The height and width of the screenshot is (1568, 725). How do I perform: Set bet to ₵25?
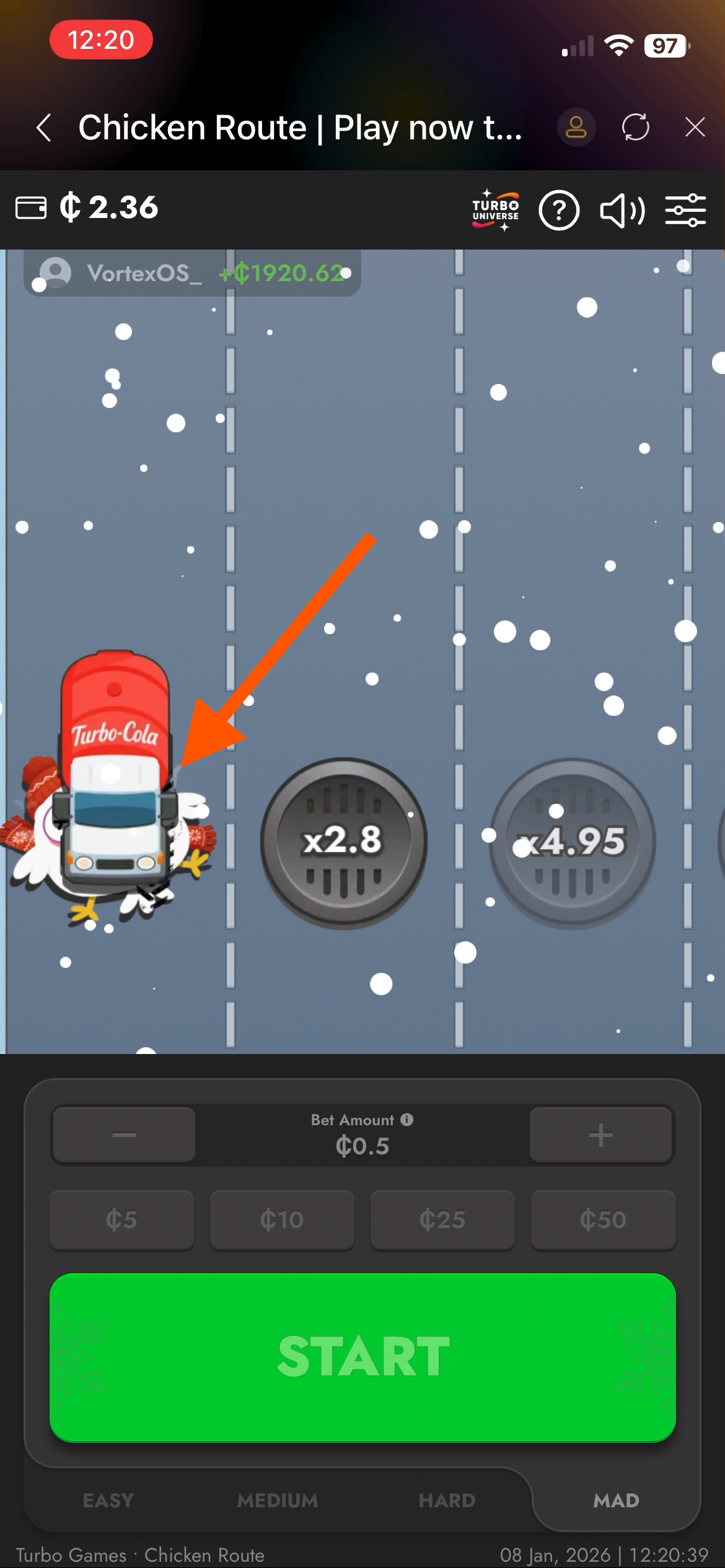(x=442, y=1220)
